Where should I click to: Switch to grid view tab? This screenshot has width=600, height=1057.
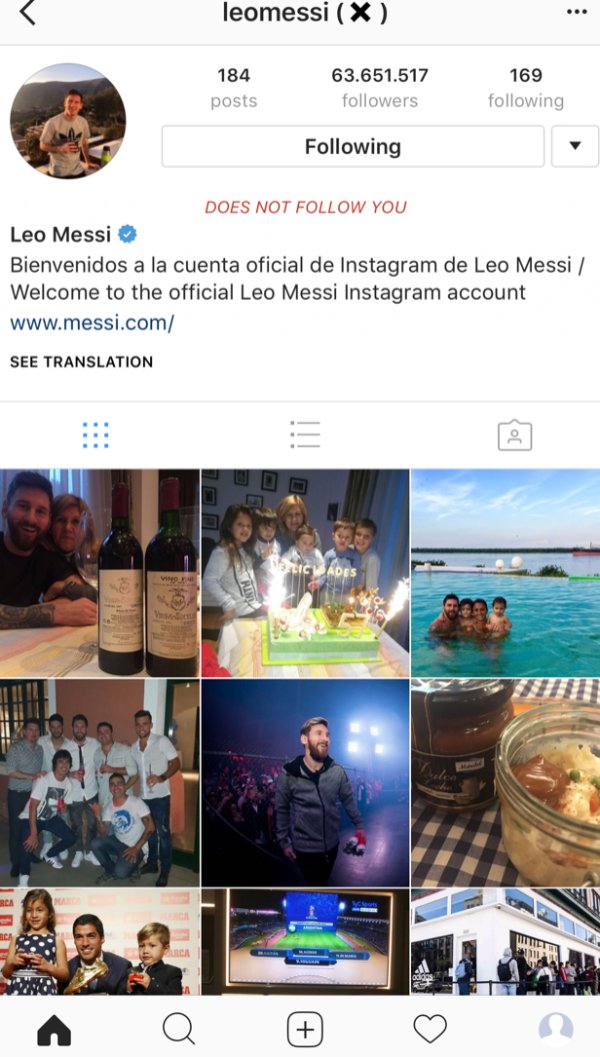click(95, 435)
